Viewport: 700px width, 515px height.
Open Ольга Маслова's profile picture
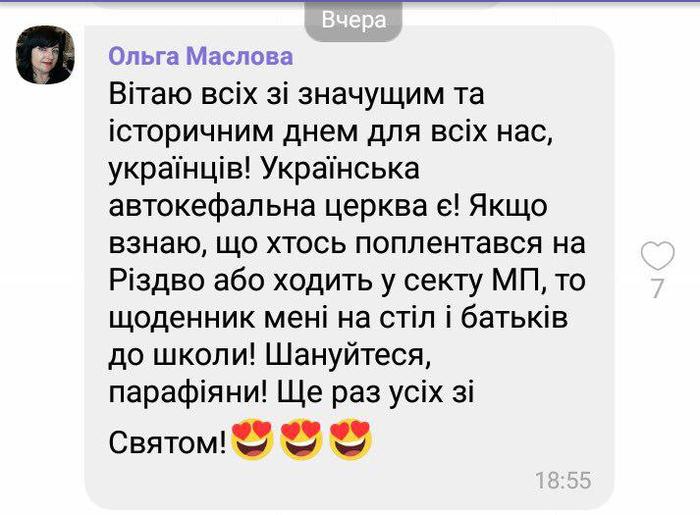click(x=45, y=54)
